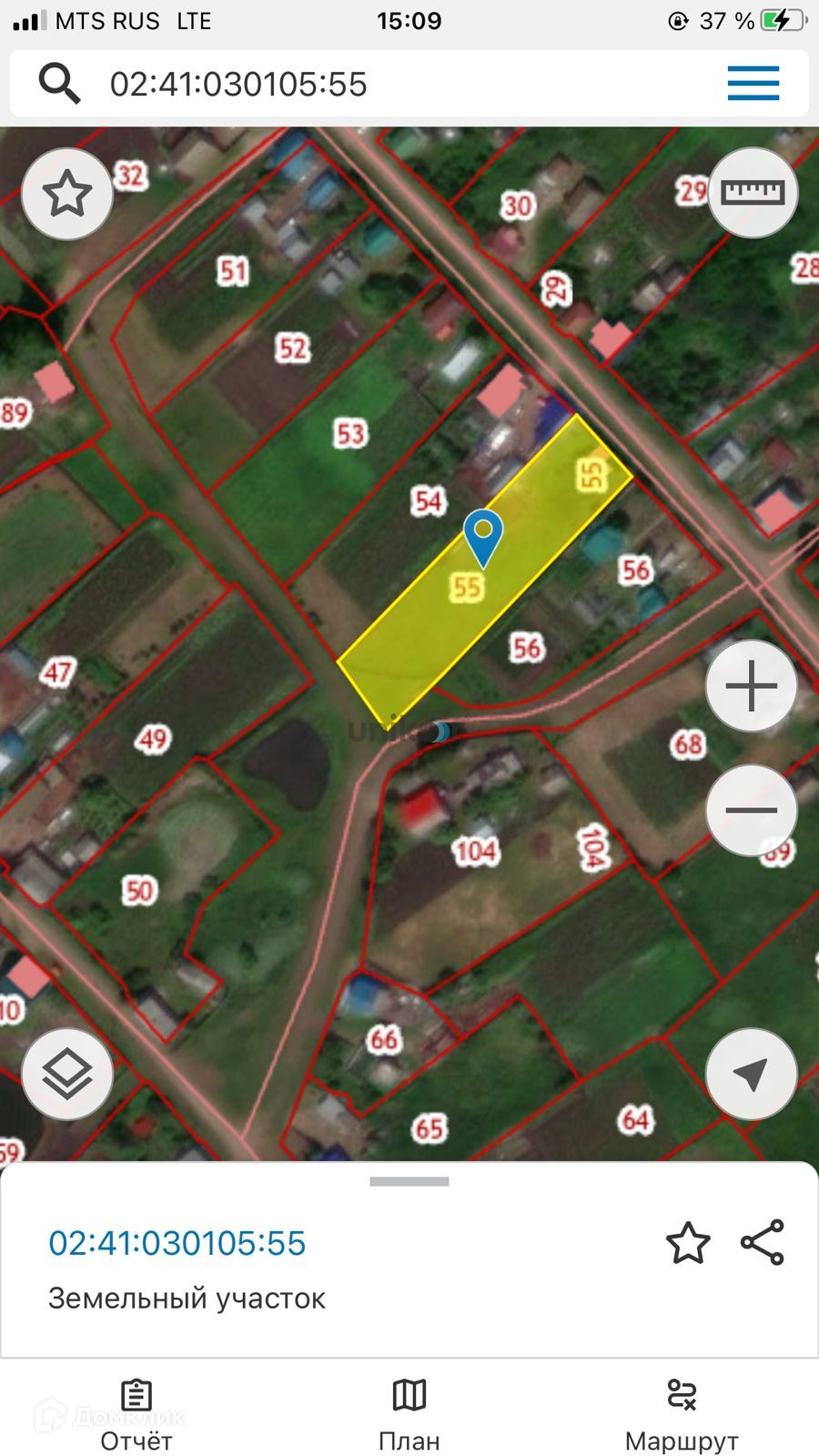Build a route via Маршрут

click(682, 1416)
